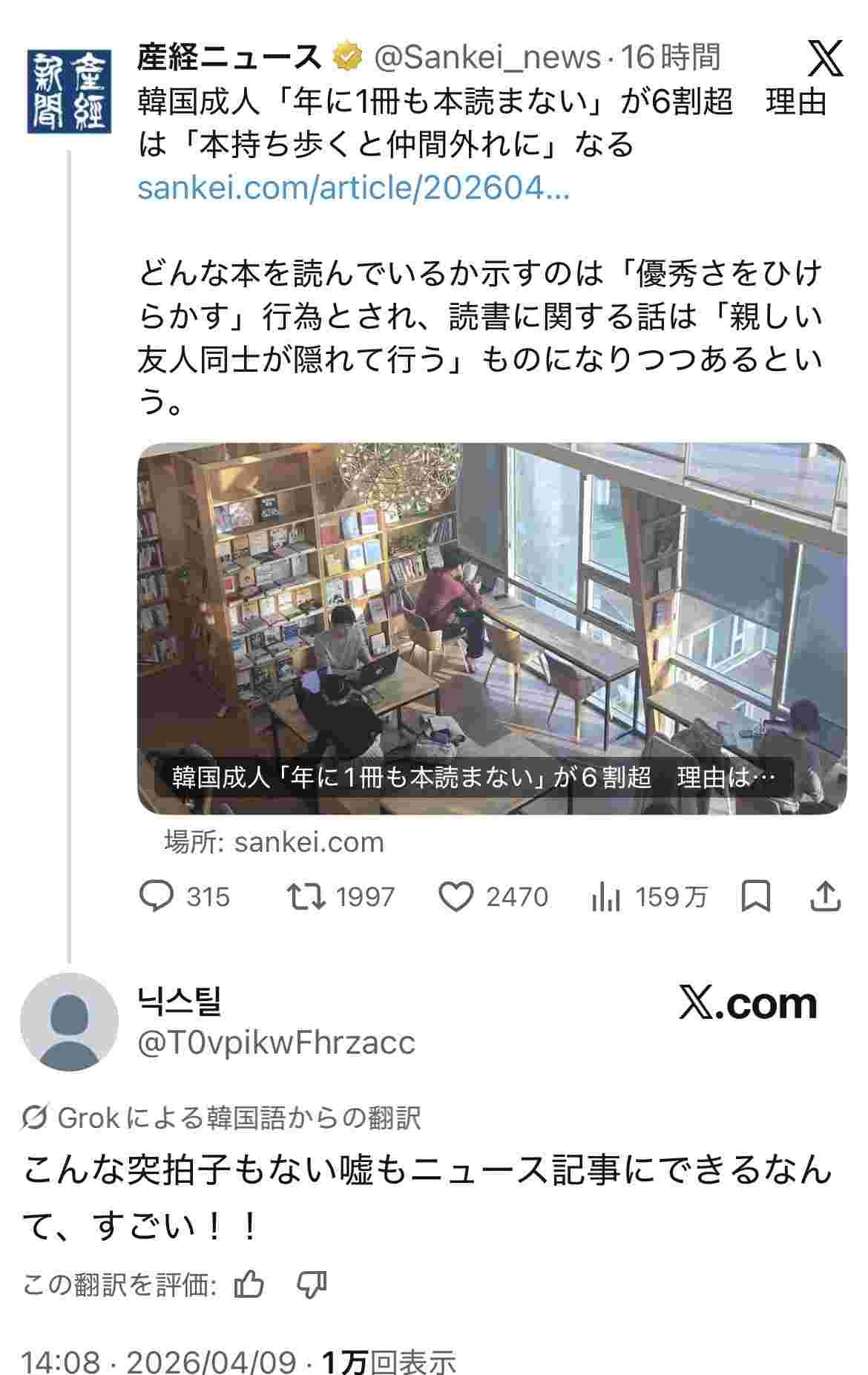Repost the 産経ニュース post

coord(306,896)
